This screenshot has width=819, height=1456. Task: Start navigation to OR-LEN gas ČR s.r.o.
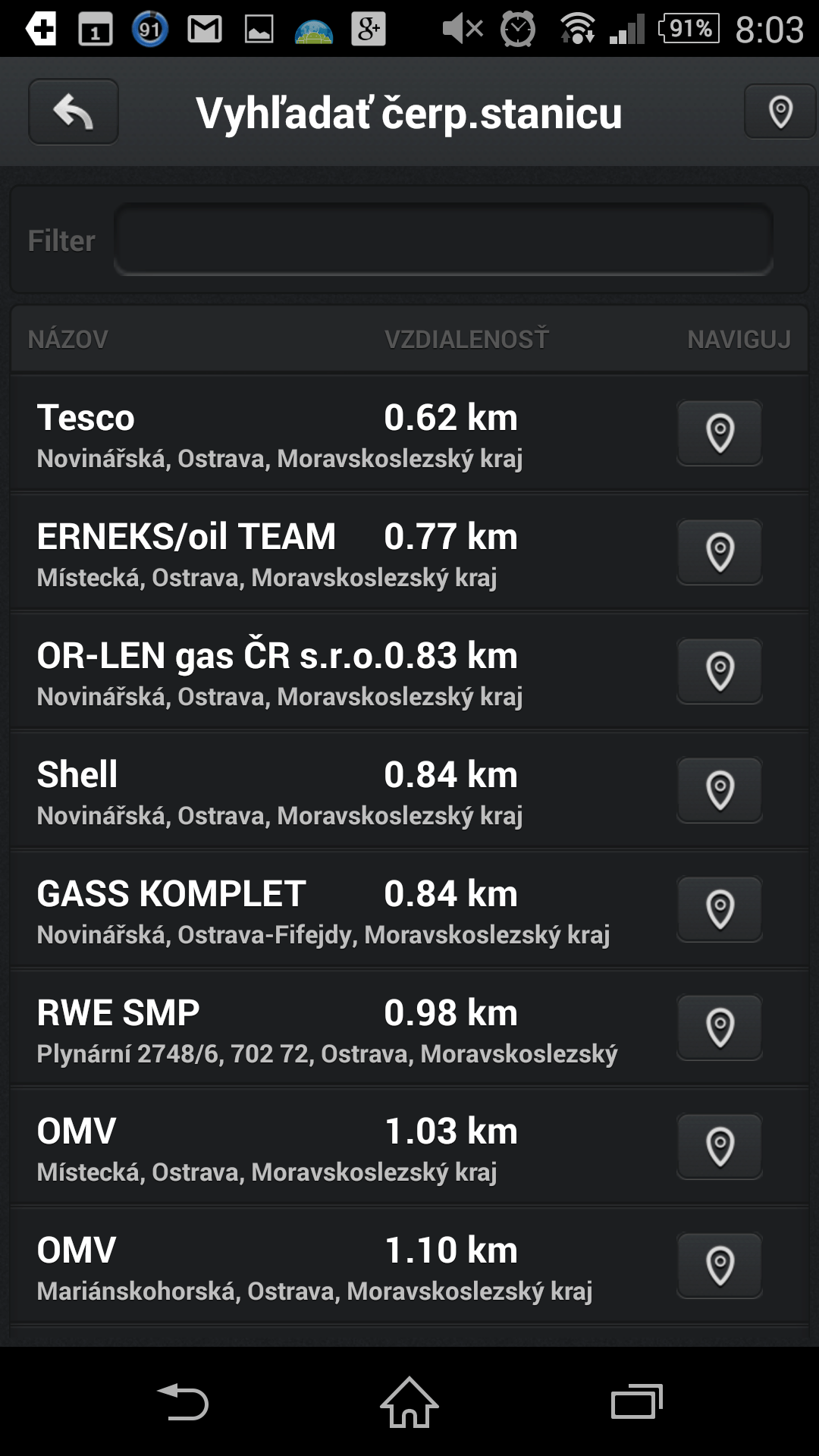(x=720, y=671)
